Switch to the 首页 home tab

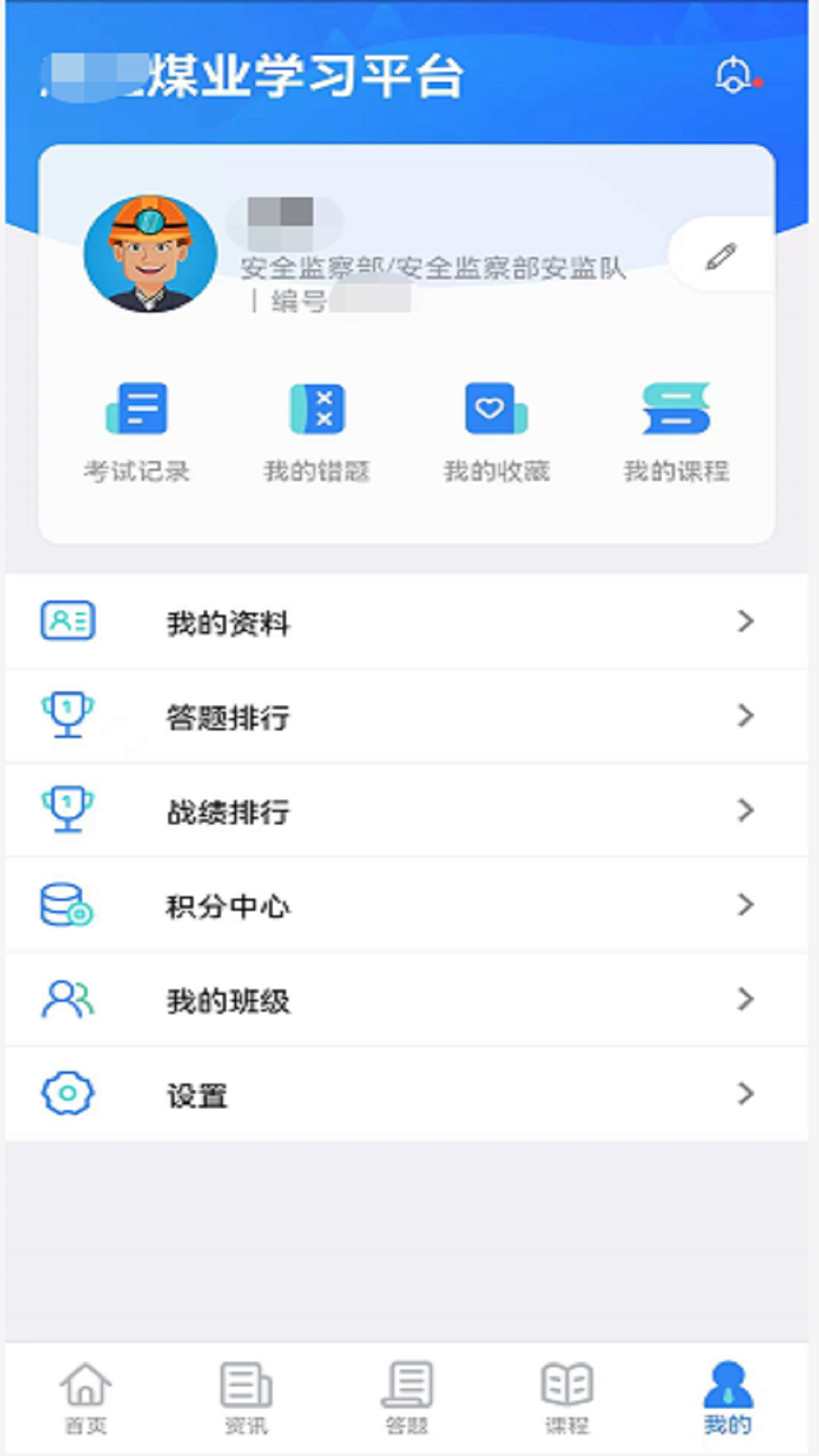click(x=86, y=1399)
